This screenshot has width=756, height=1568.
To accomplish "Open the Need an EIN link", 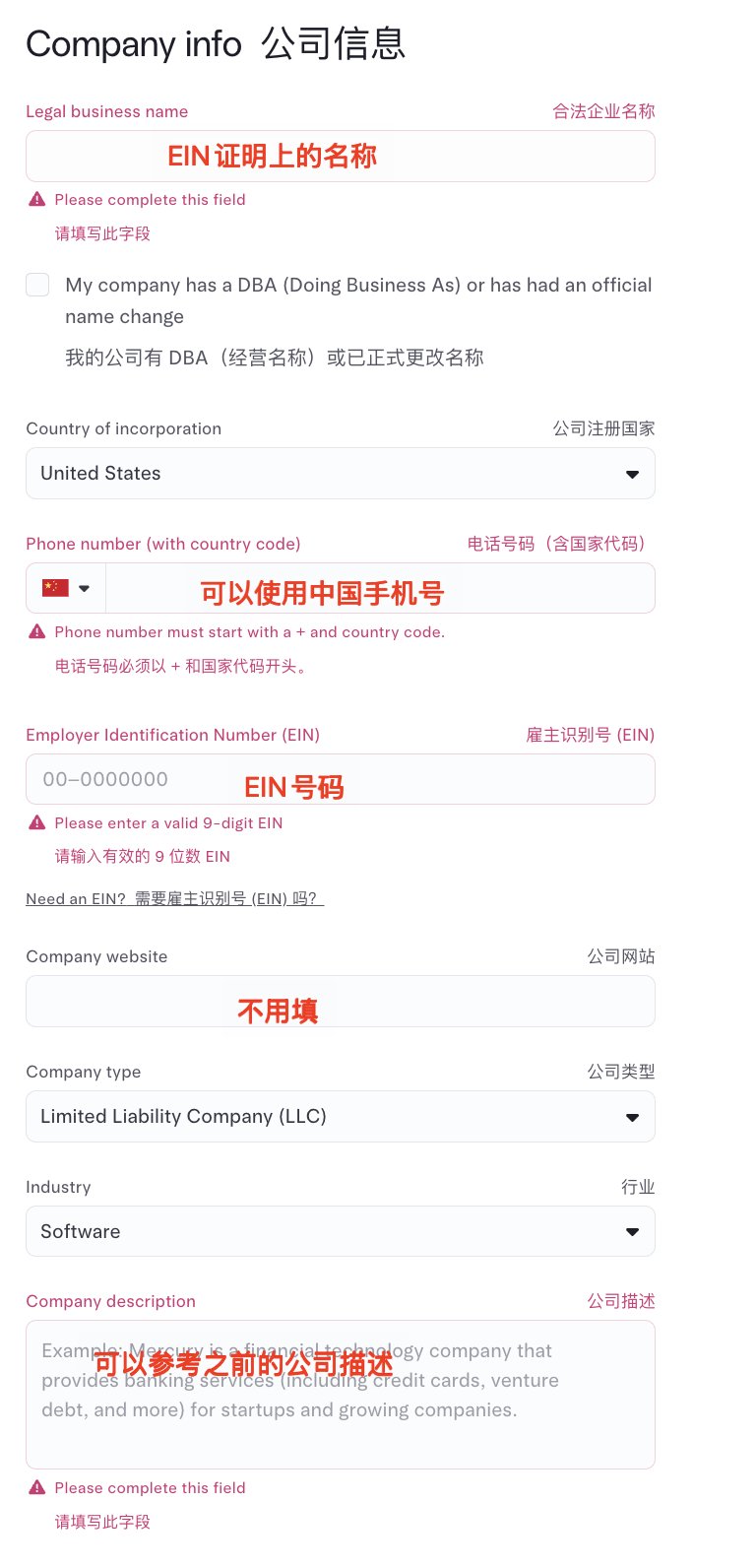I will coord(174,898).
